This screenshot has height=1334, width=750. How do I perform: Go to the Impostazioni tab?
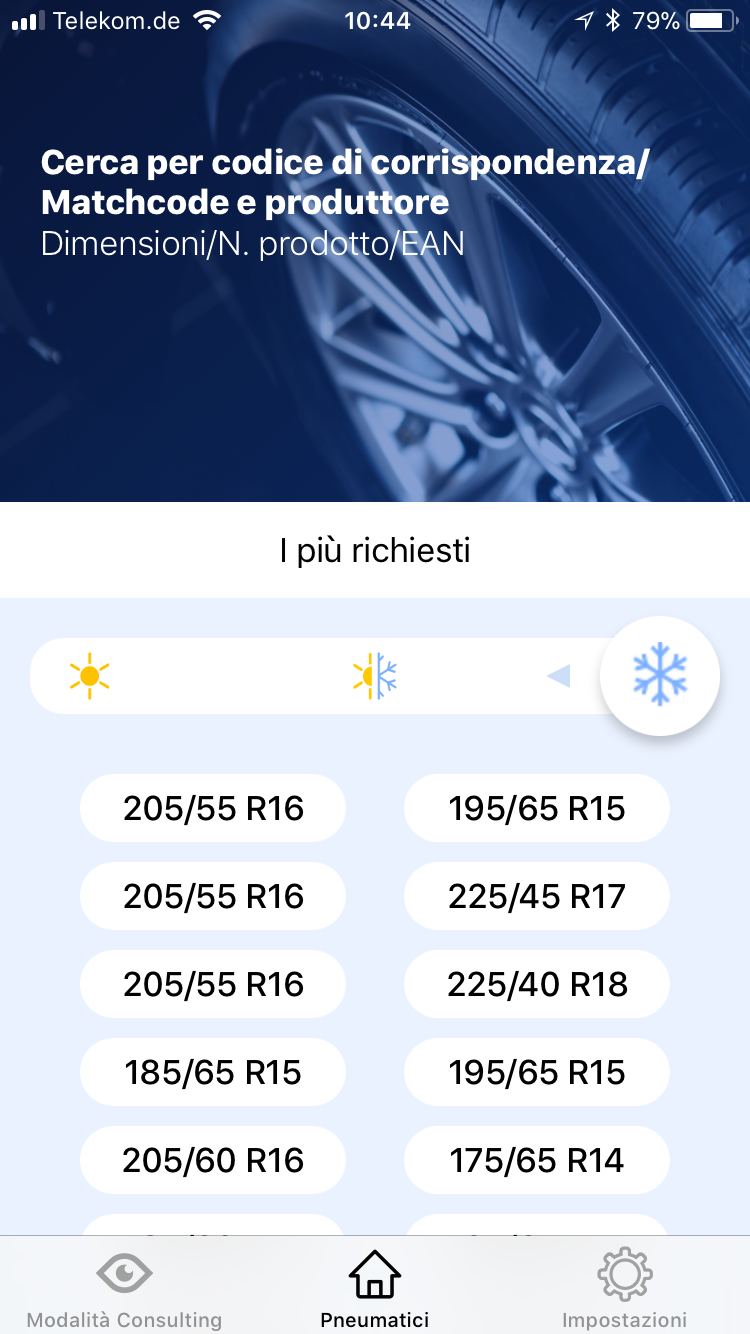624,1290
